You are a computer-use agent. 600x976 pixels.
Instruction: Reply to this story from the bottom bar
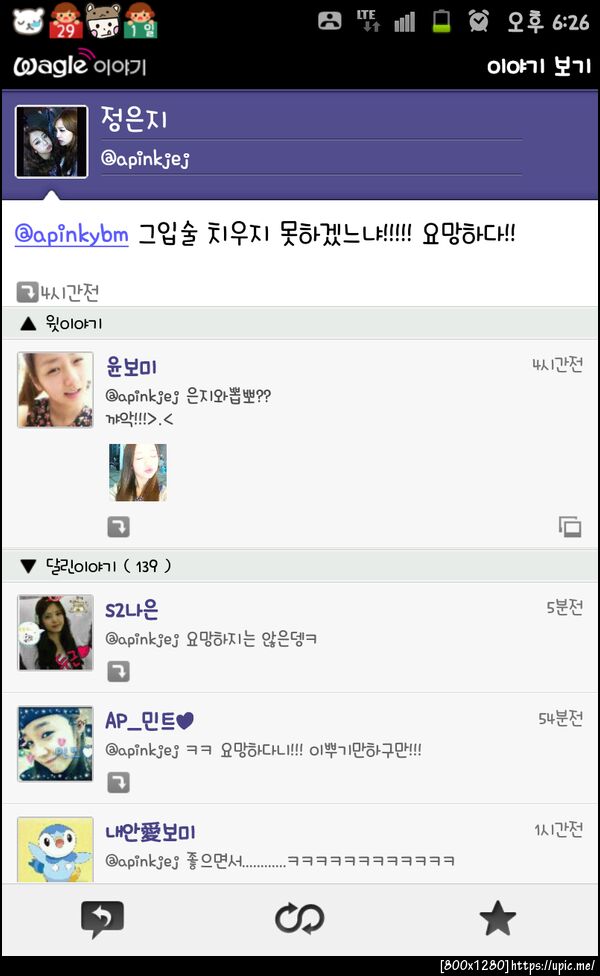(102, 918)
